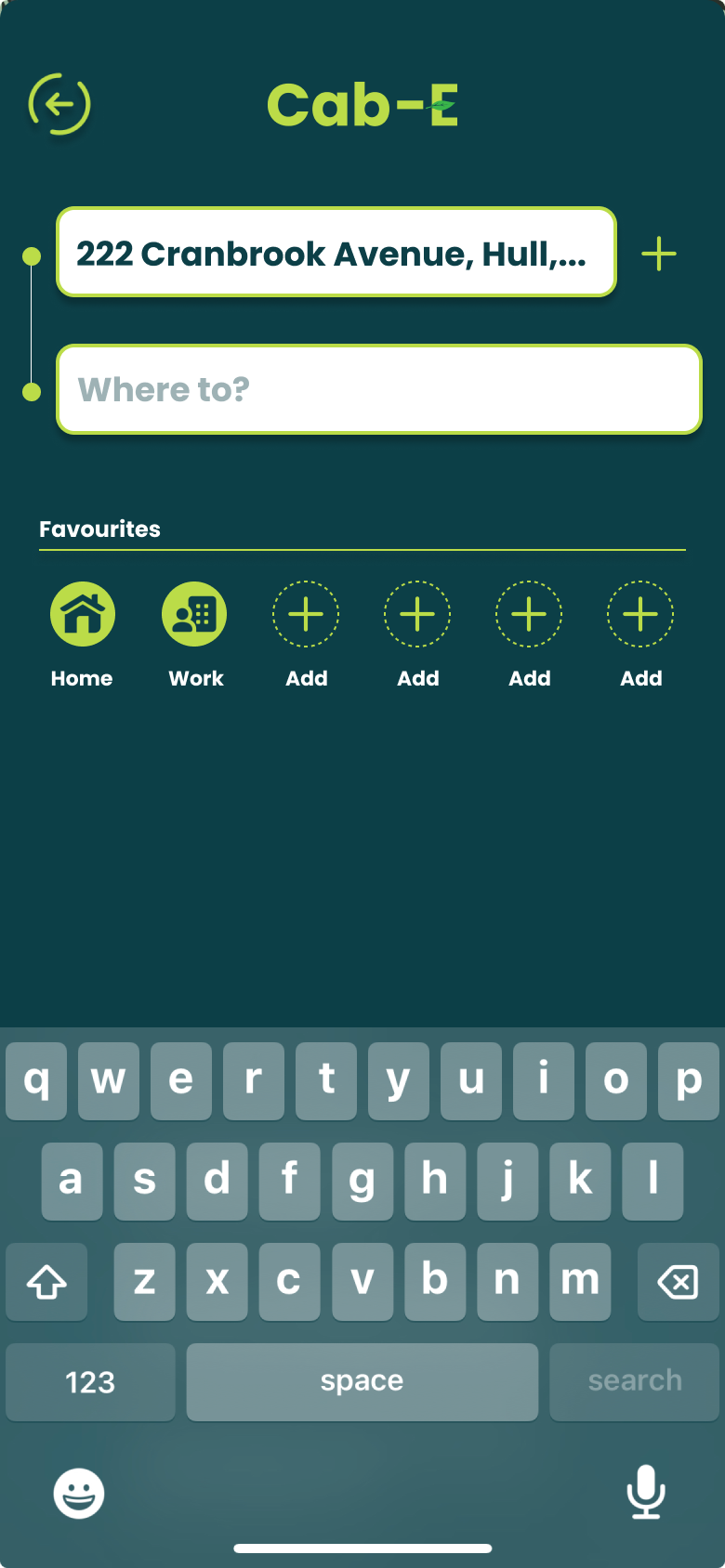Edit the 222 Cranbrook Avenue pickup field

click(336, 253)
